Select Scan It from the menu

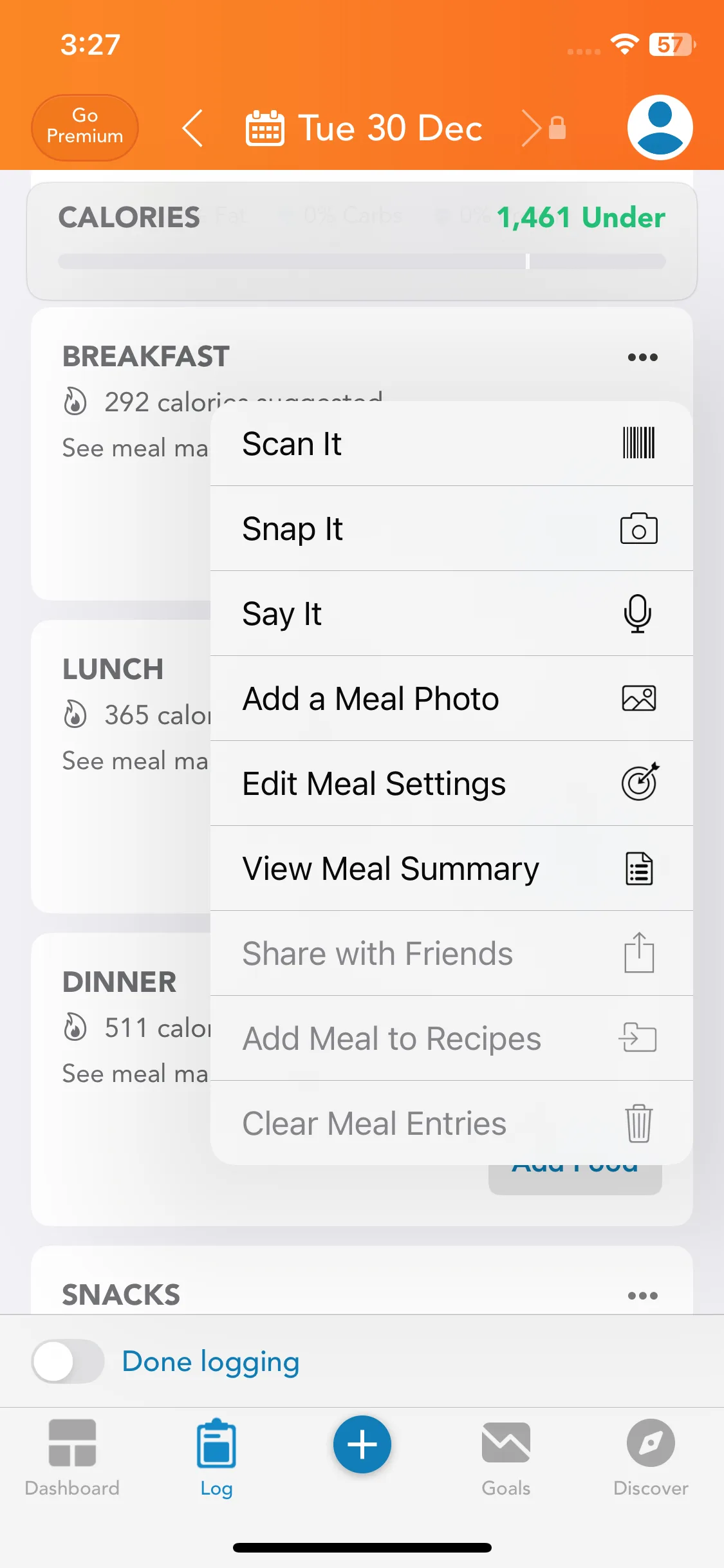[x=450, y=444]
